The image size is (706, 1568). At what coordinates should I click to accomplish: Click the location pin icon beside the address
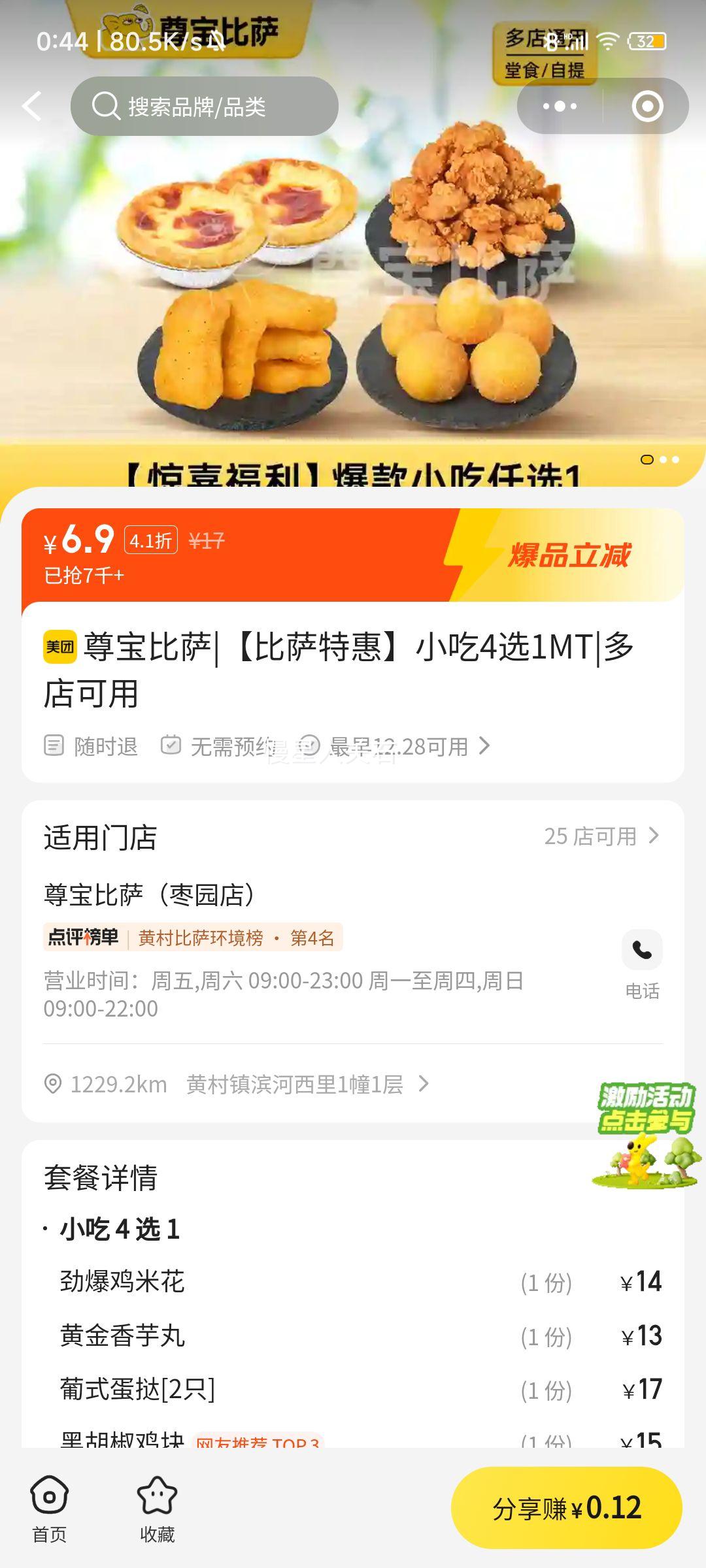[x=52, y=1085]
